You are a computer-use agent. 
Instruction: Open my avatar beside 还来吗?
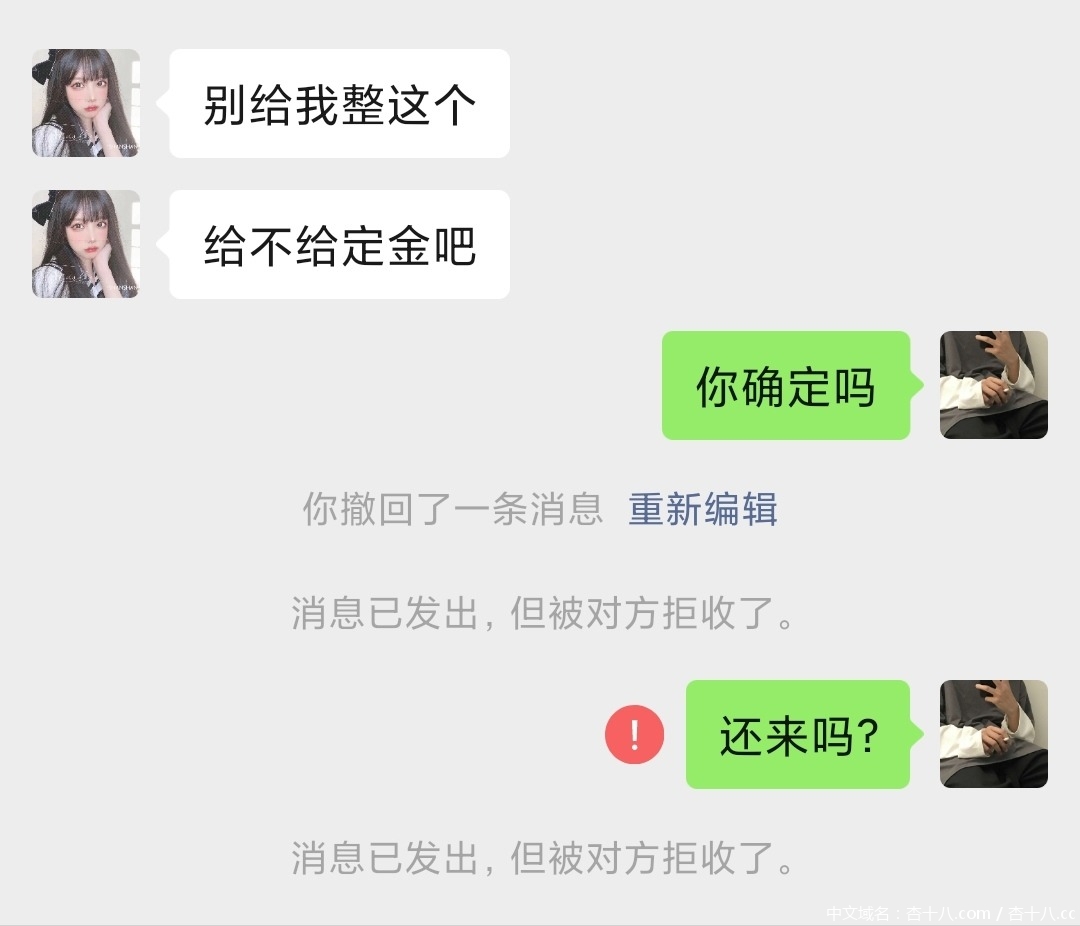point(993,734)
